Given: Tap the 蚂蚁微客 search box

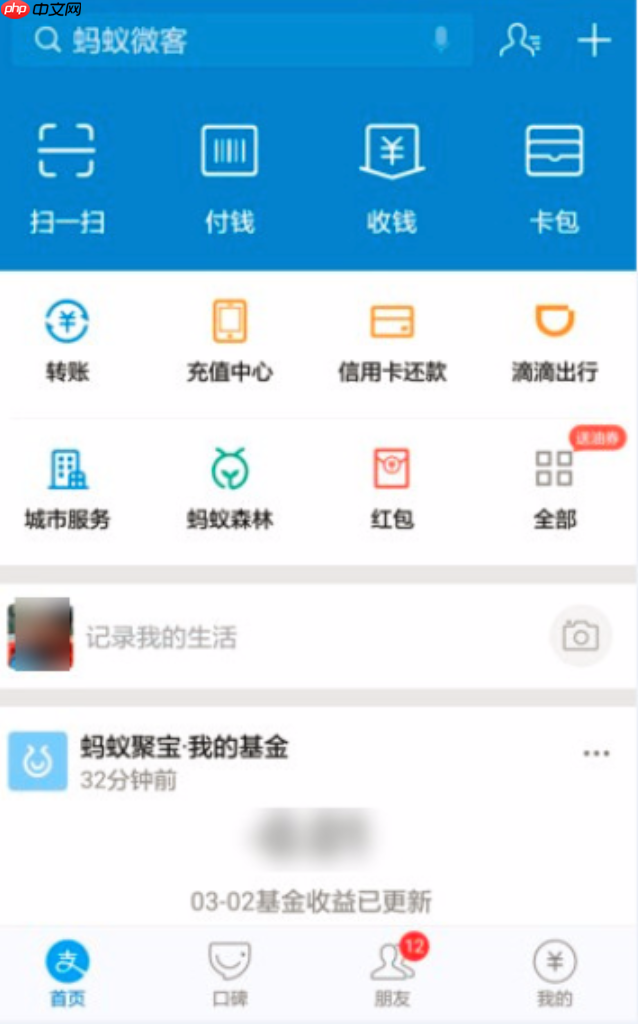Looking at the screenshot, I should click(230, 41).
